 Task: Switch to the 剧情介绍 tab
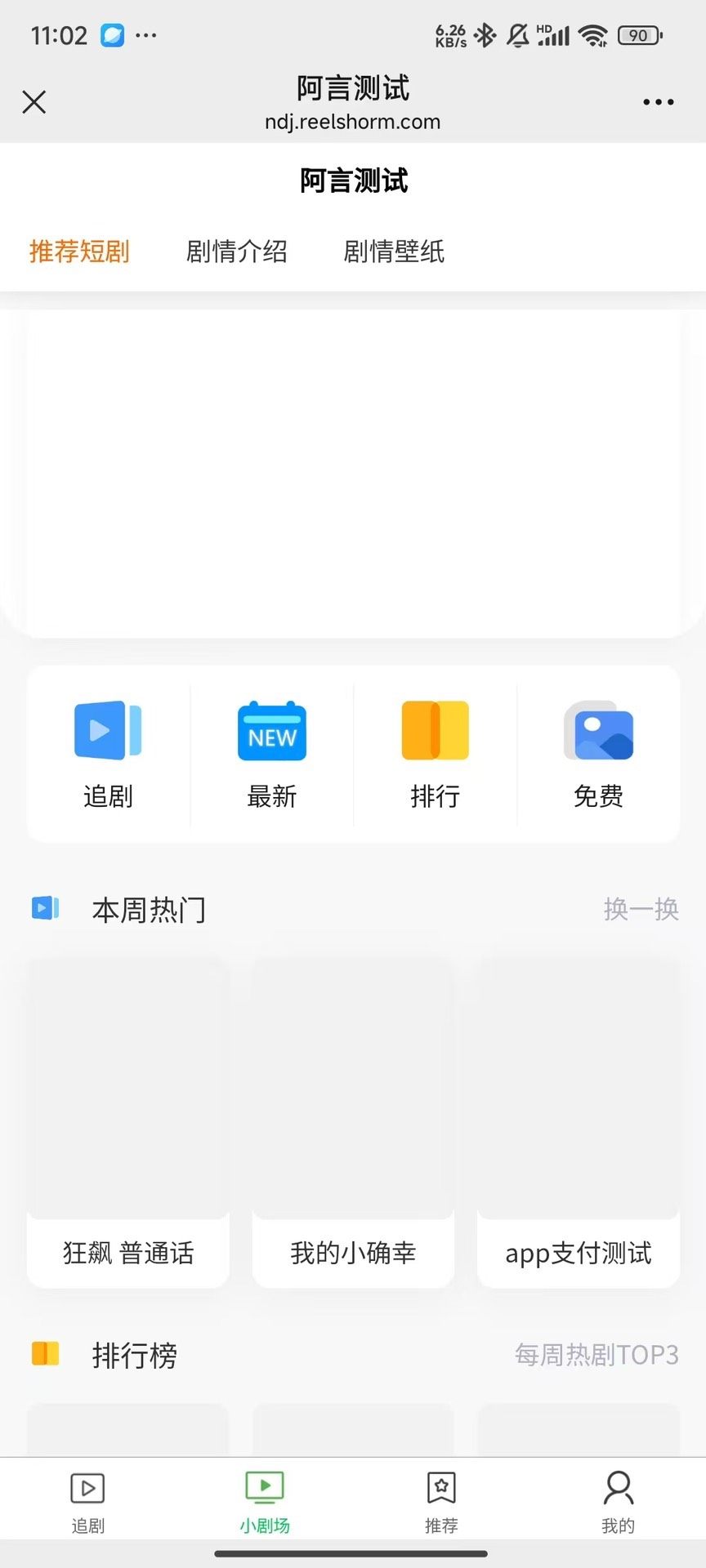click(237, 252)
